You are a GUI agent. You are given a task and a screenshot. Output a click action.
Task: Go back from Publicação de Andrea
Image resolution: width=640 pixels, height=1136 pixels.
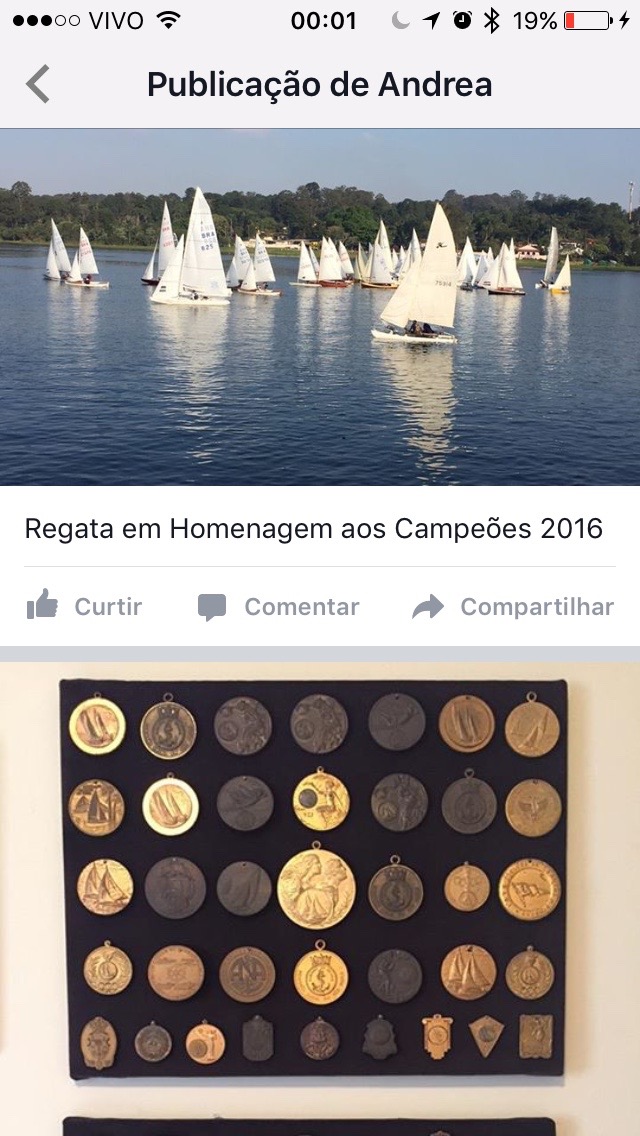point(38,84)
